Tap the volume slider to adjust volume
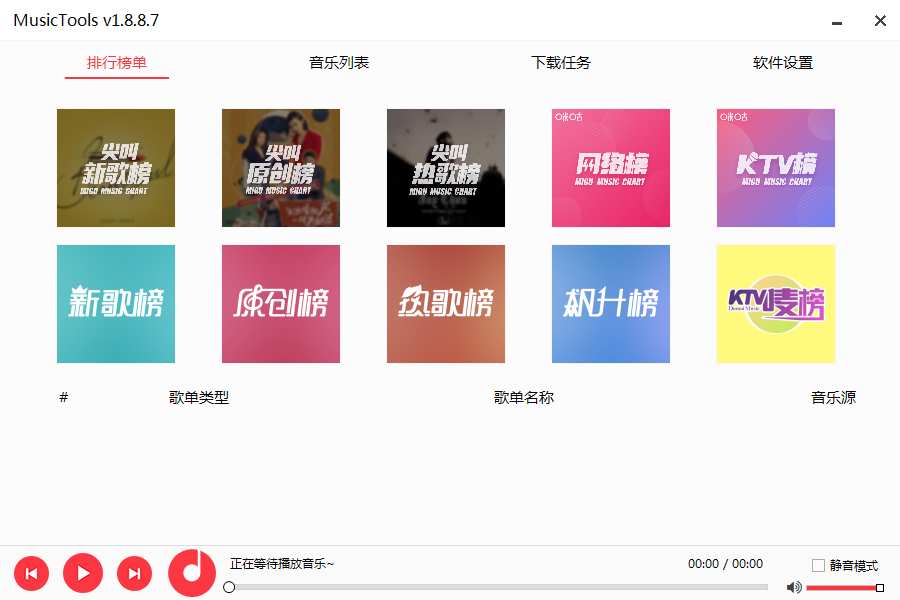 pyautogui.click(x=842, y=588)
